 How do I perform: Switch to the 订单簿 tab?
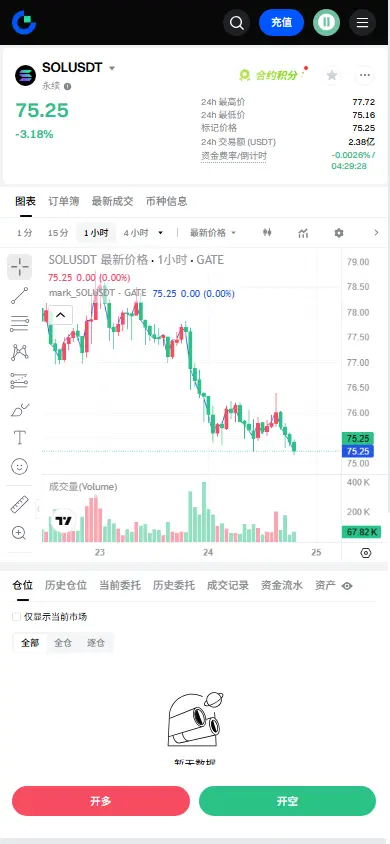pos(63,201)
